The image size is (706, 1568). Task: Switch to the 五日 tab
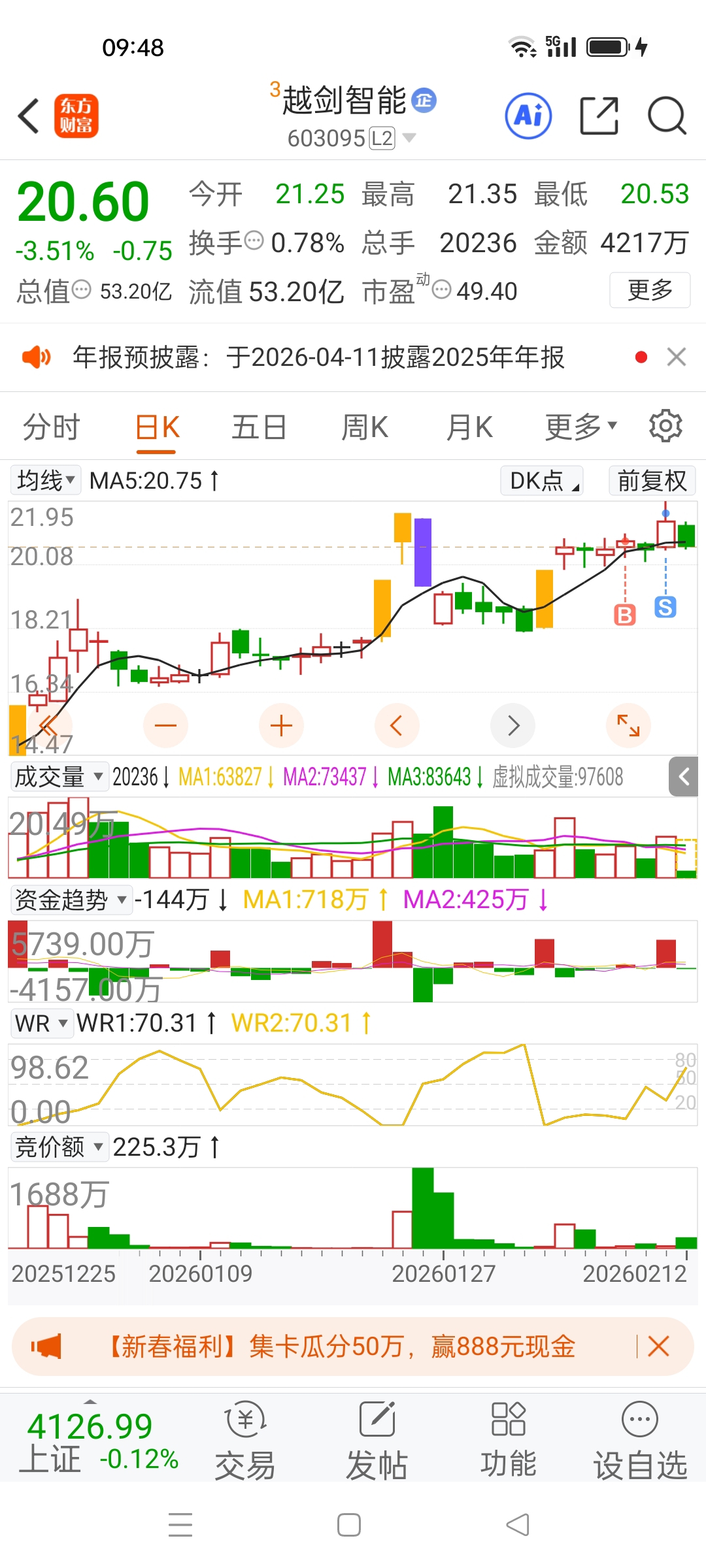(259, 428)
